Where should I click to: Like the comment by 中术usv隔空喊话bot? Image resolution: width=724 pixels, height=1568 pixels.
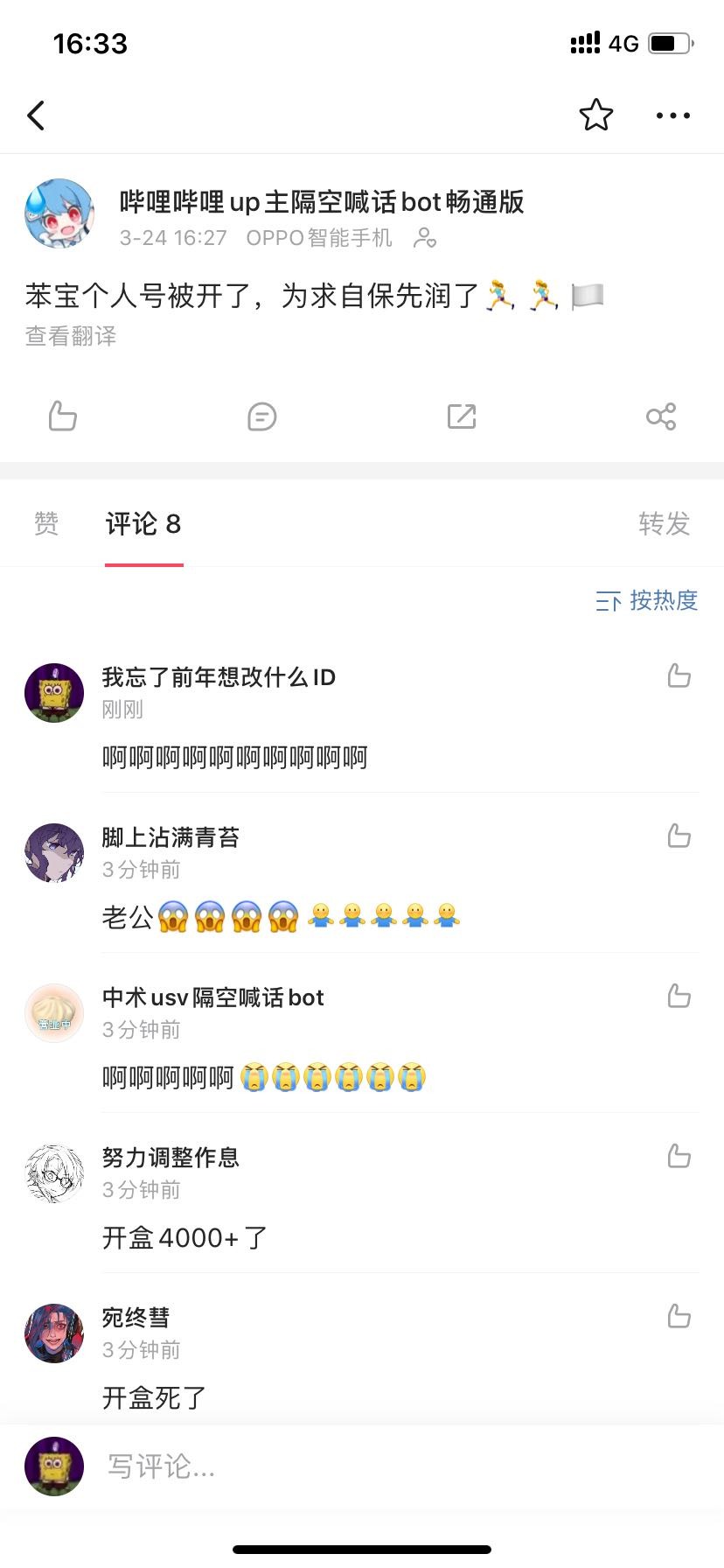click(679, 996)
